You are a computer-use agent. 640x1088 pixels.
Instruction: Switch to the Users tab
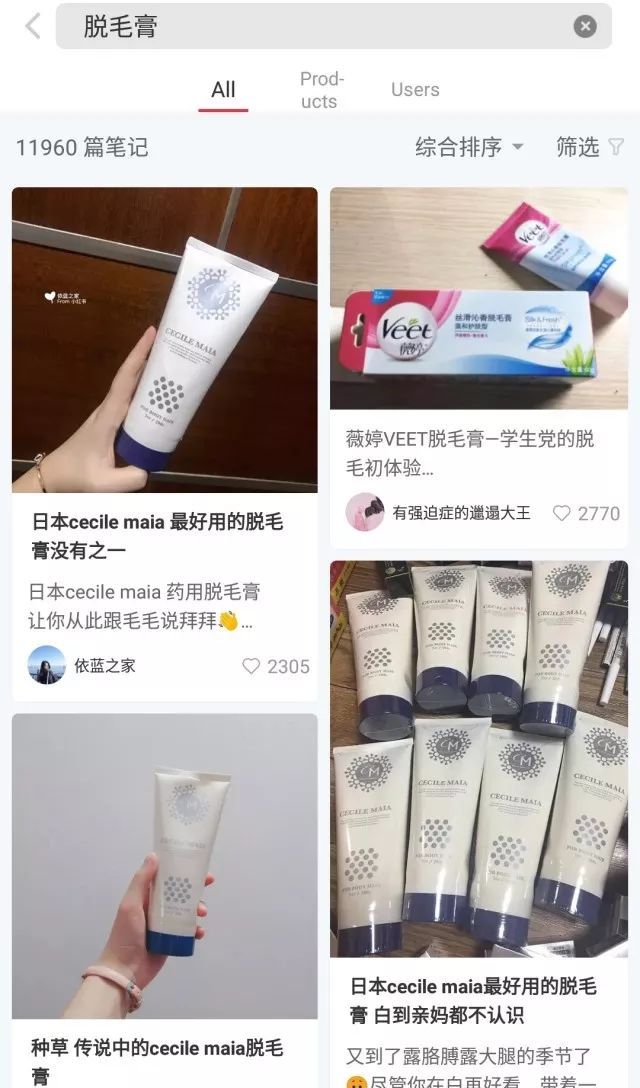(415, 90)
